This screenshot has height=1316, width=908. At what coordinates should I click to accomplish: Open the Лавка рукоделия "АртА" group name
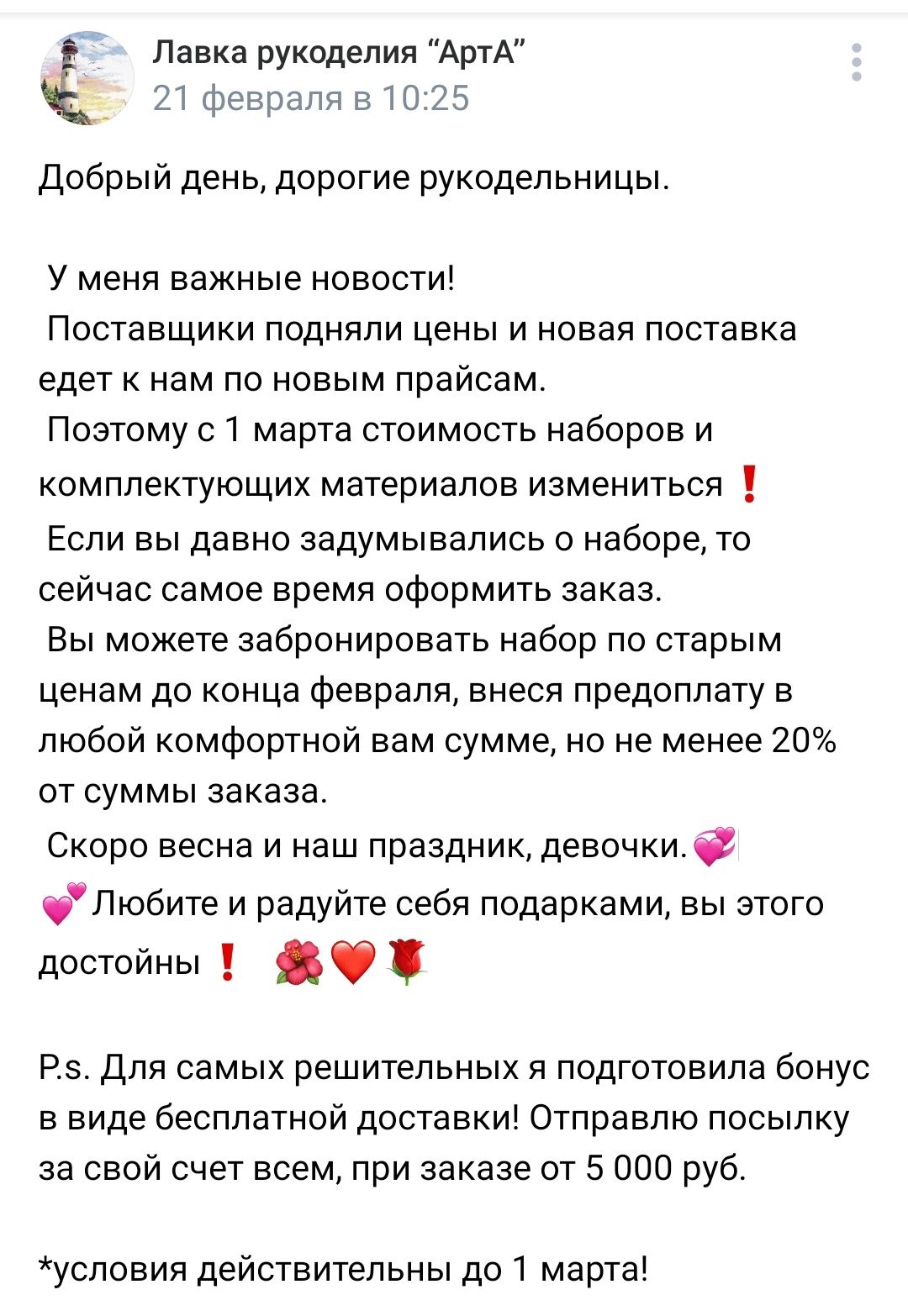(x=340, y=52)
